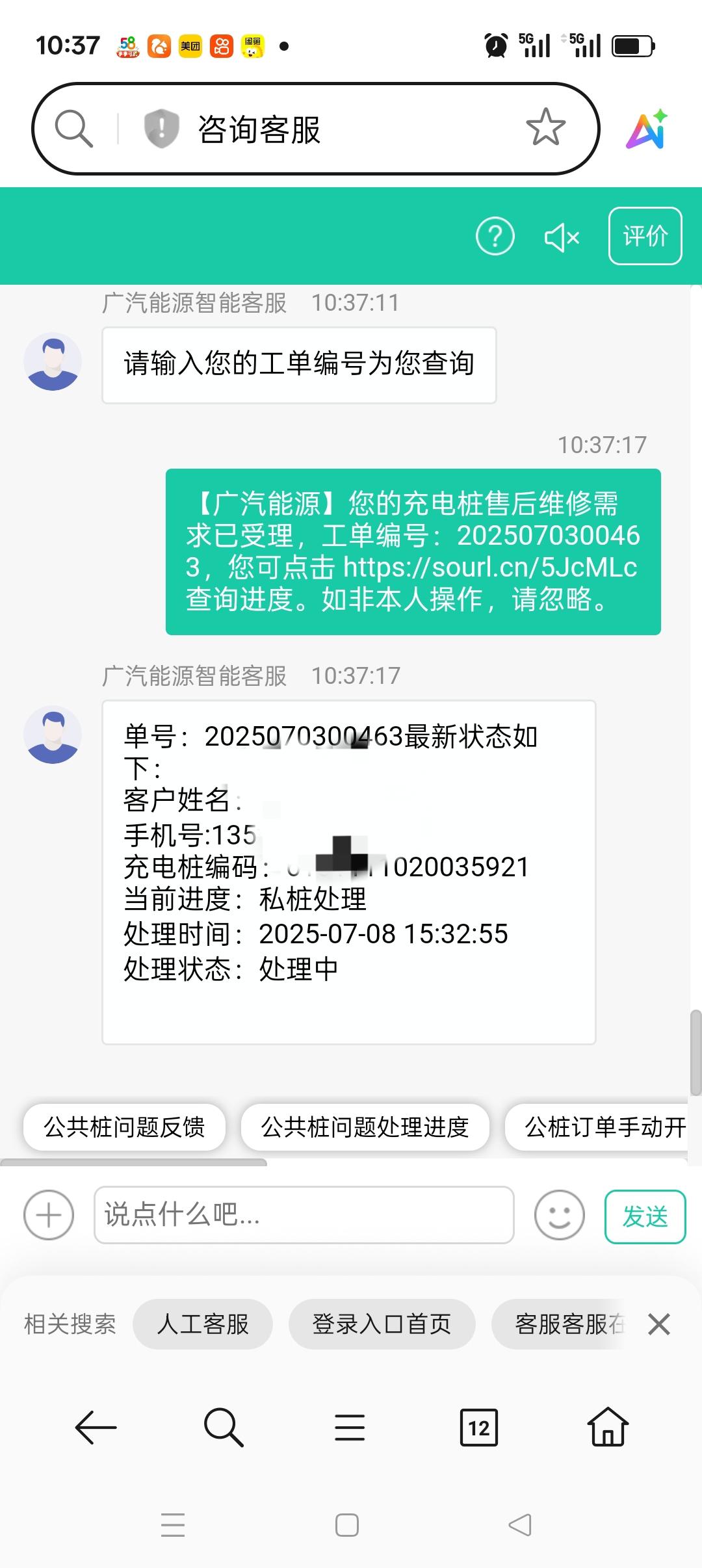Dismiss the related search bar

pyautogui.click(x=658, y=1324)
